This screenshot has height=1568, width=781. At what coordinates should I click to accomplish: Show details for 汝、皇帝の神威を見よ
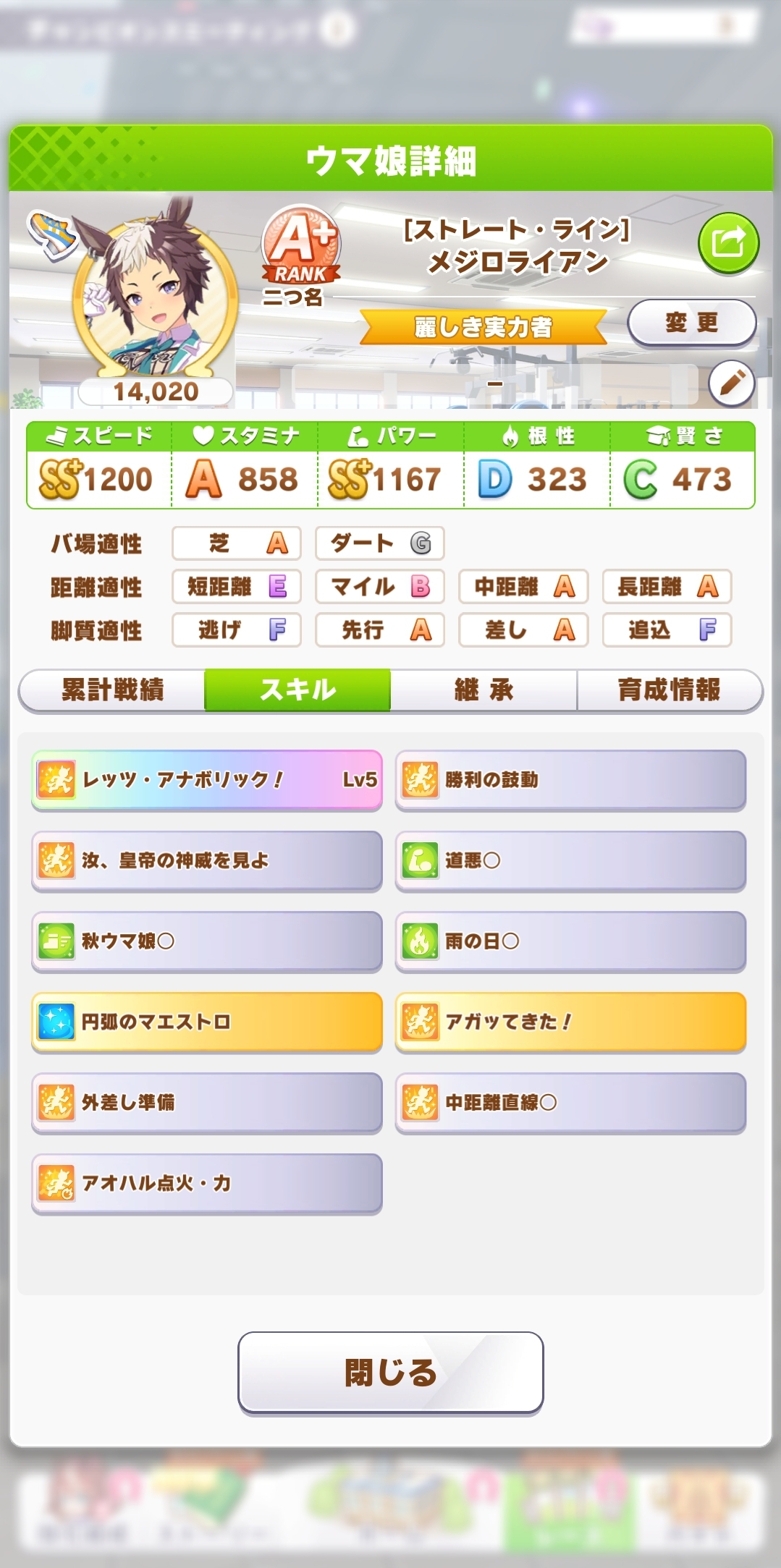click(x=207, y=860)
